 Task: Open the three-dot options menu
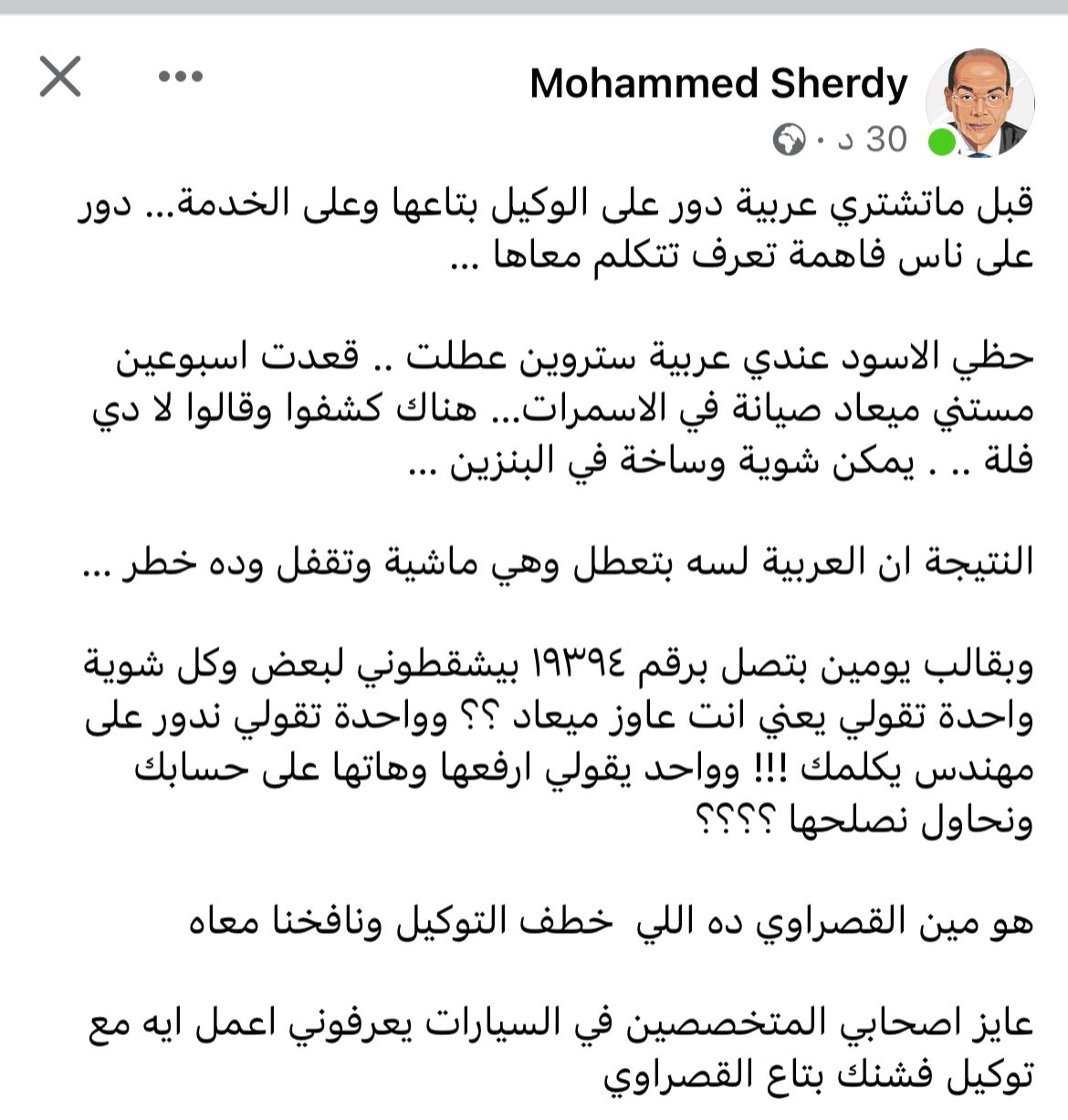click(180, 77)
